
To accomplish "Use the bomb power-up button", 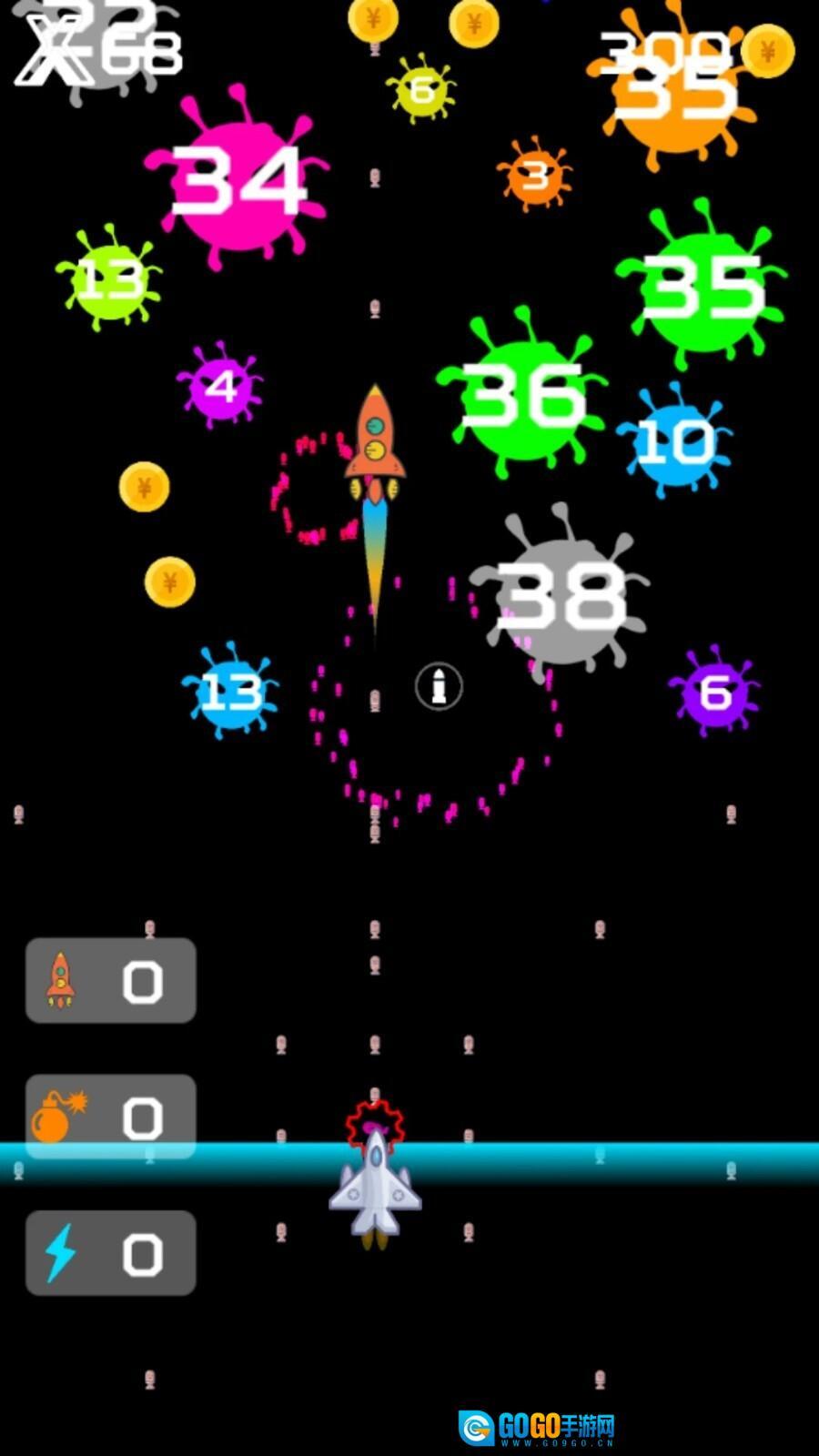I will point(110,1117).
